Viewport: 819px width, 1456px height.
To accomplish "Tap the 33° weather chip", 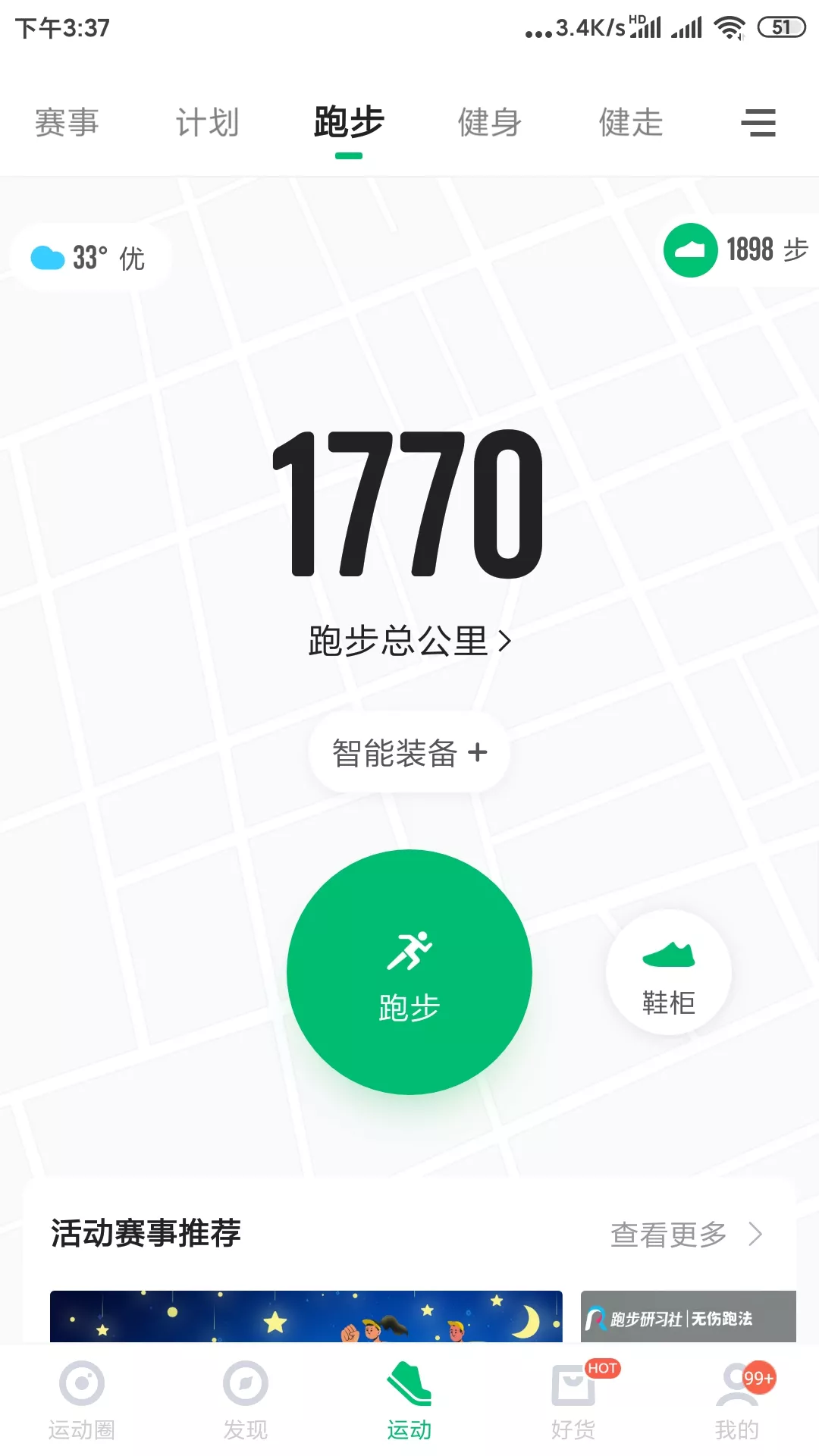I will (x=89, y=258).
